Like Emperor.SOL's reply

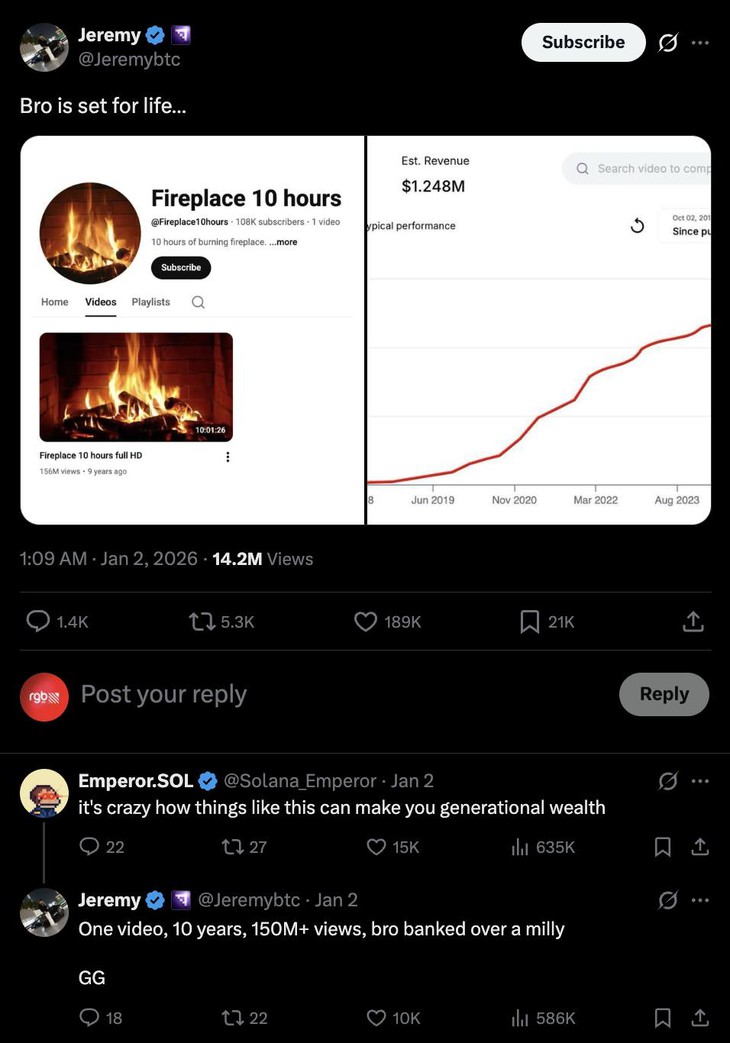point(376,847)
